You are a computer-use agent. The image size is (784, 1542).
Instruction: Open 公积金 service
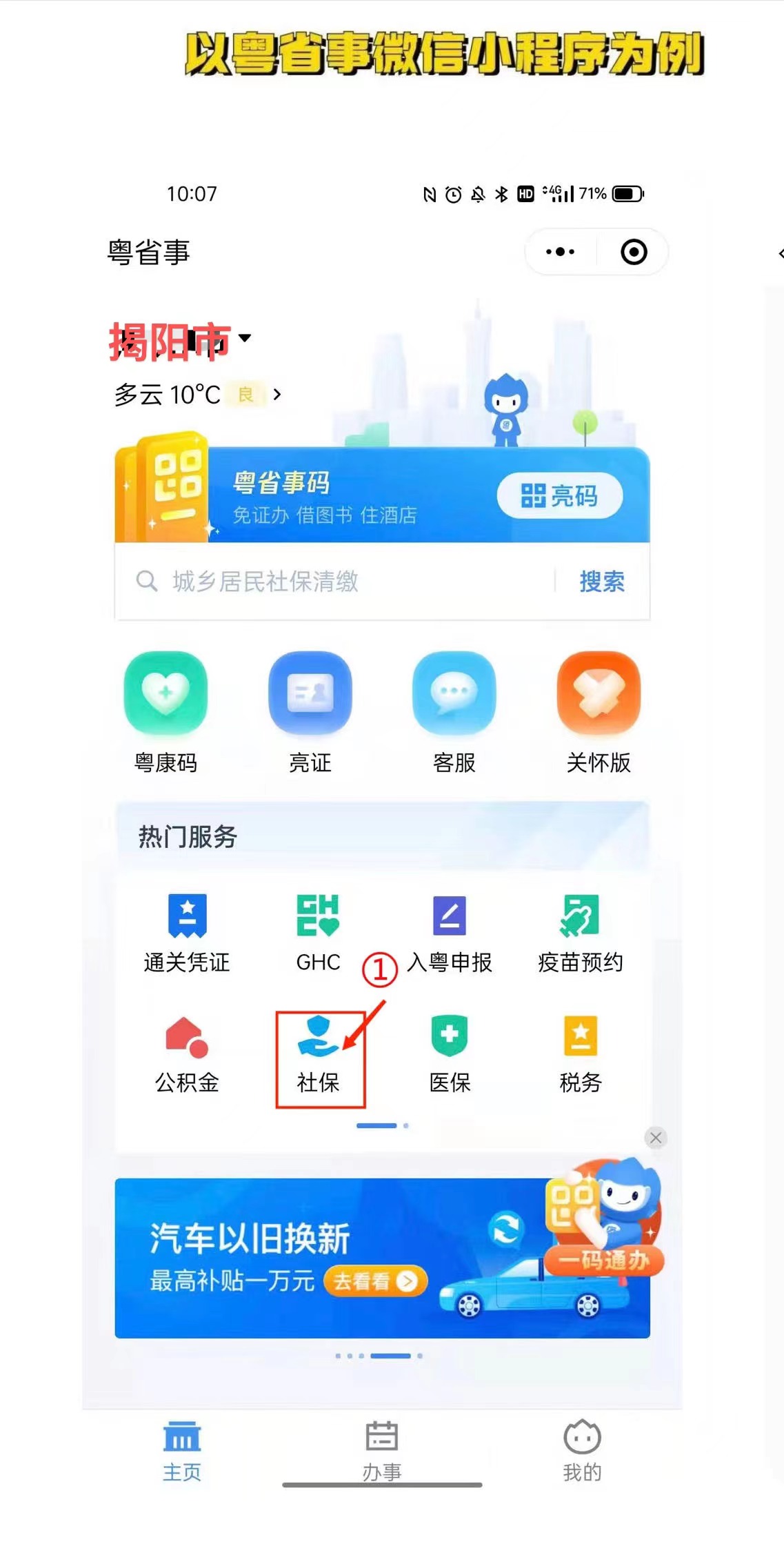(x=187, y=1053)
